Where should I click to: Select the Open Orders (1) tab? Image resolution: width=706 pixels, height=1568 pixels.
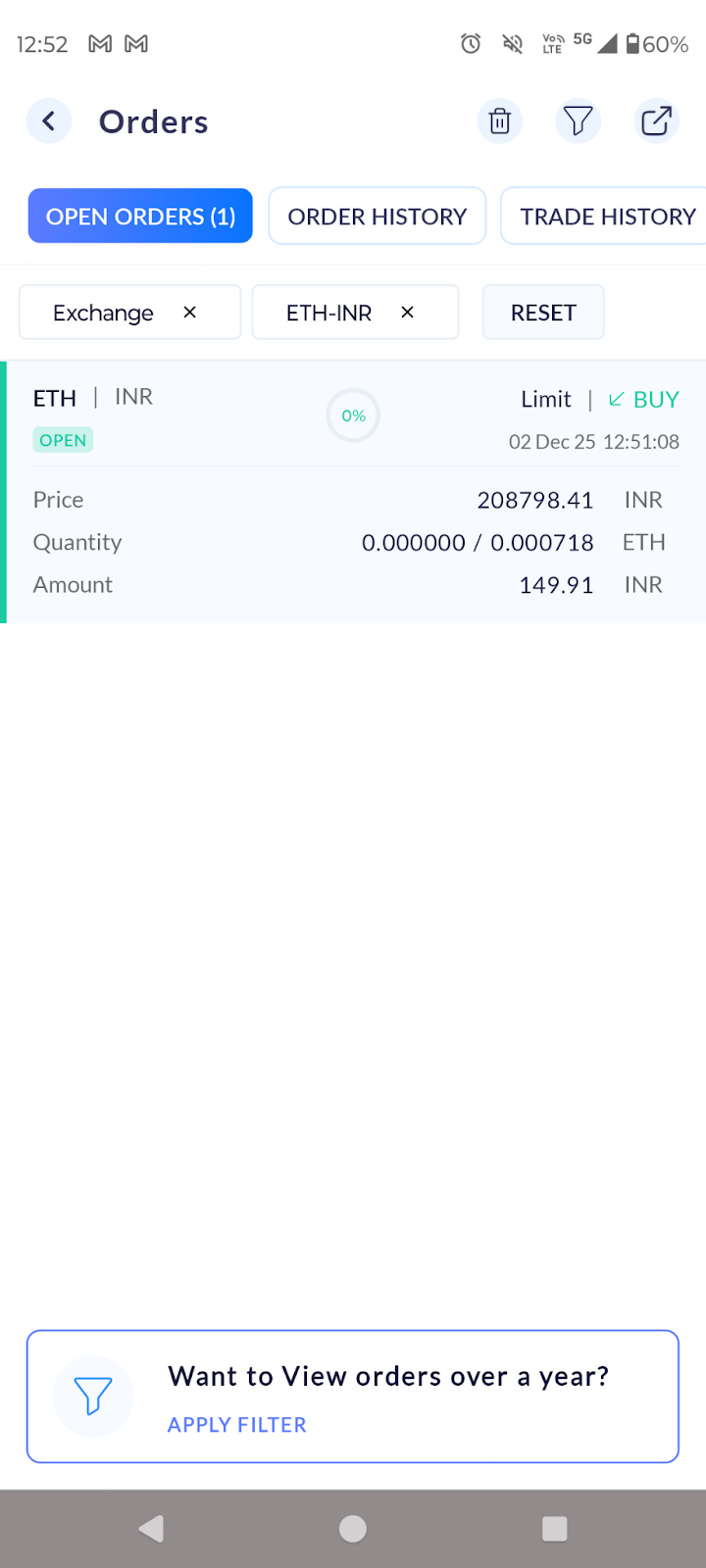click(140, 217)
